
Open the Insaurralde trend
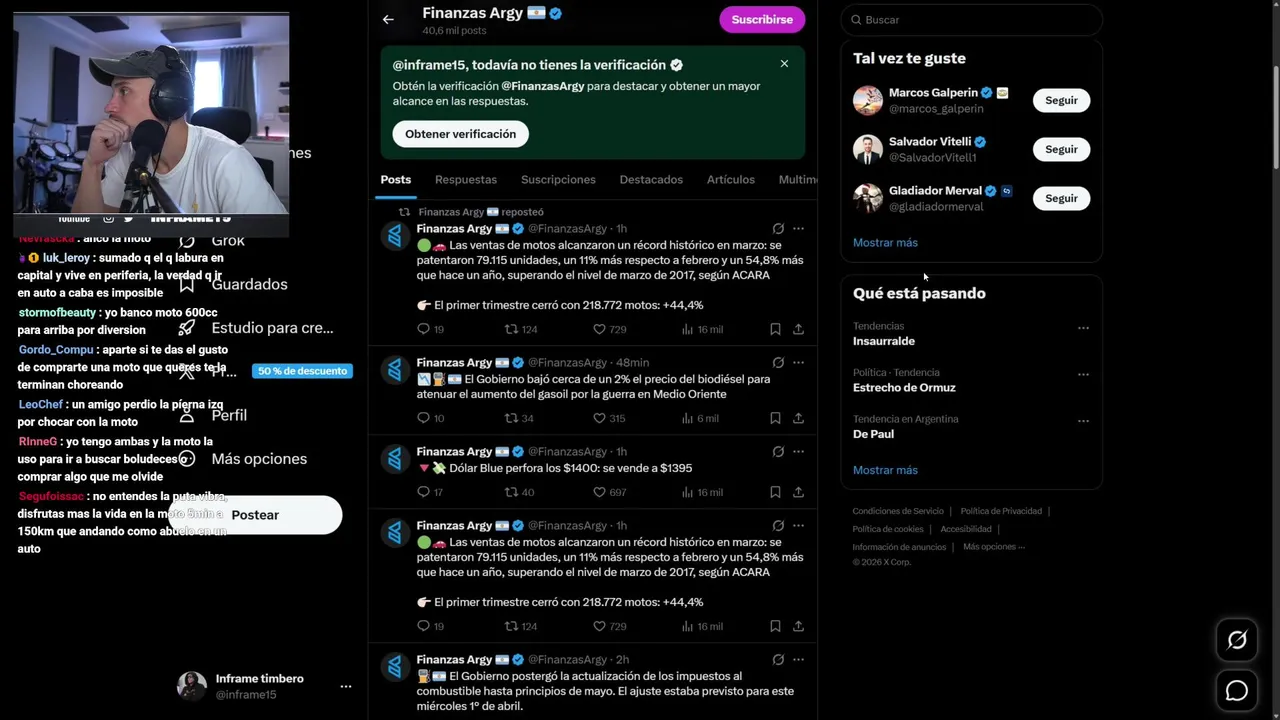click(884, 341)
